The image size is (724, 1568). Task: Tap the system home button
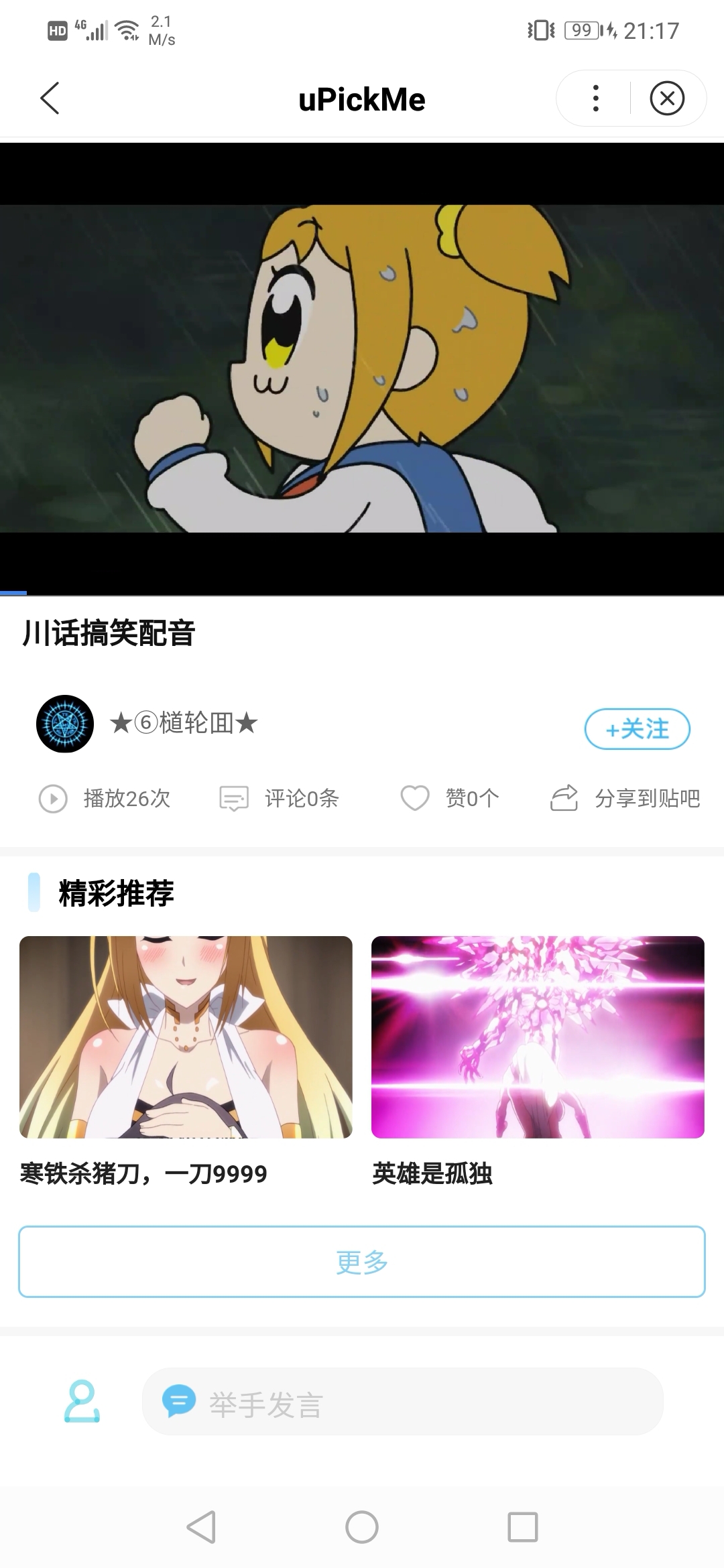click(362, 1528)
